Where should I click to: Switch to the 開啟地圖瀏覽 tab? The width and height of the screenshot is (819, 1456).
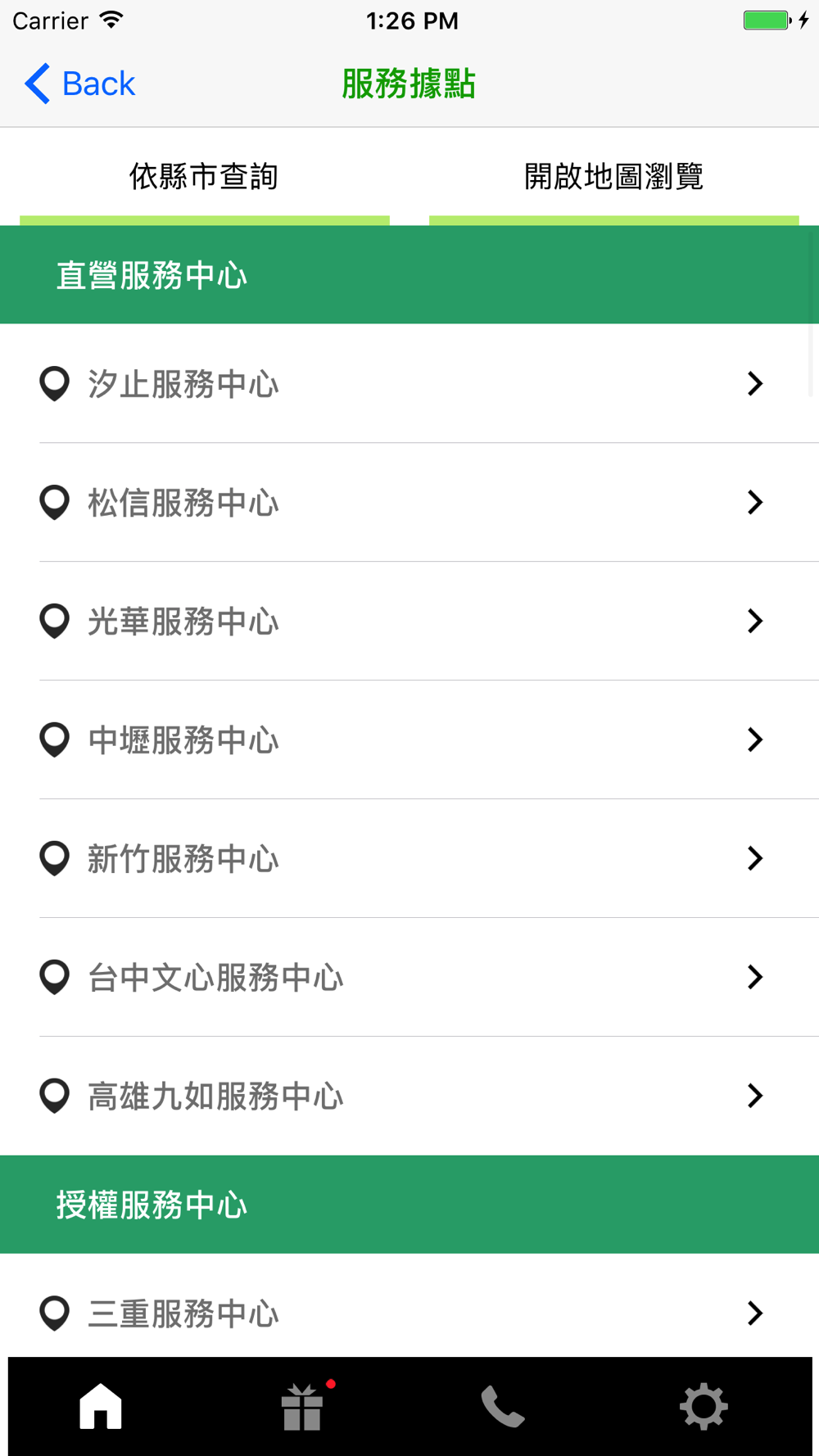pyautogui.click(x=613, y=176)
